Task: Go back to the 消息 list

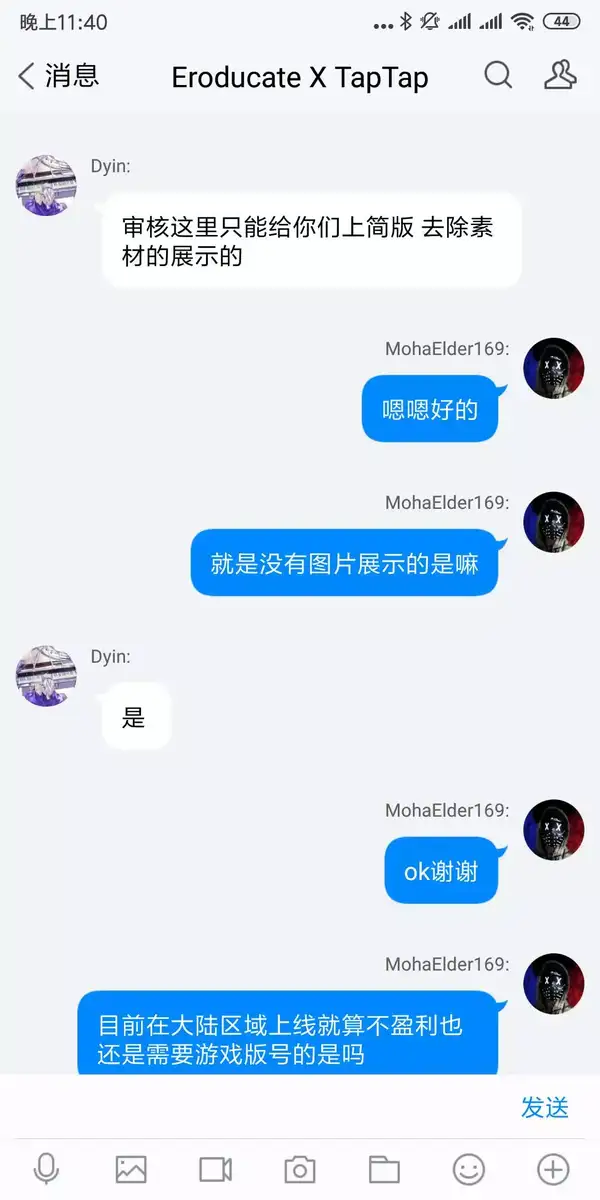Action: click(x=58, y=76)
